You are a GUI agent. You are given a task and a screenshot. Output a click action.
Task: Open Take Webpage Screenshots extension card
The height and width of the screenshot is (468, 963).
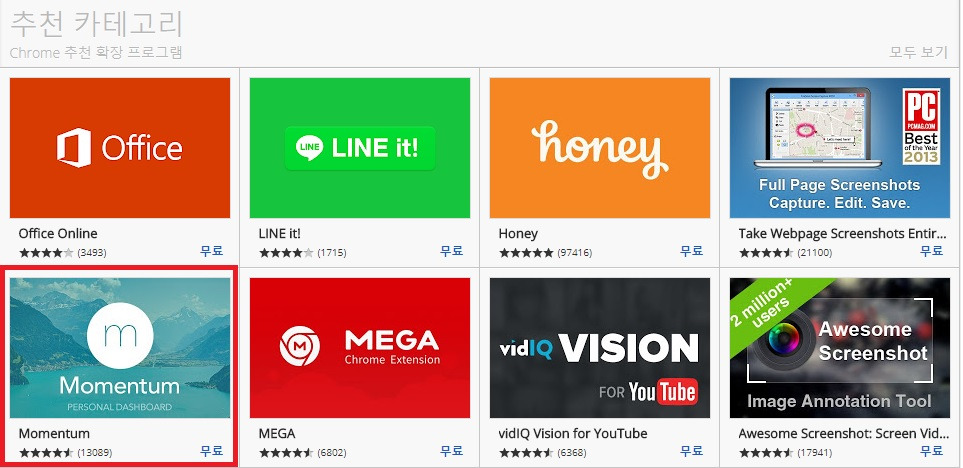point(840,148)
